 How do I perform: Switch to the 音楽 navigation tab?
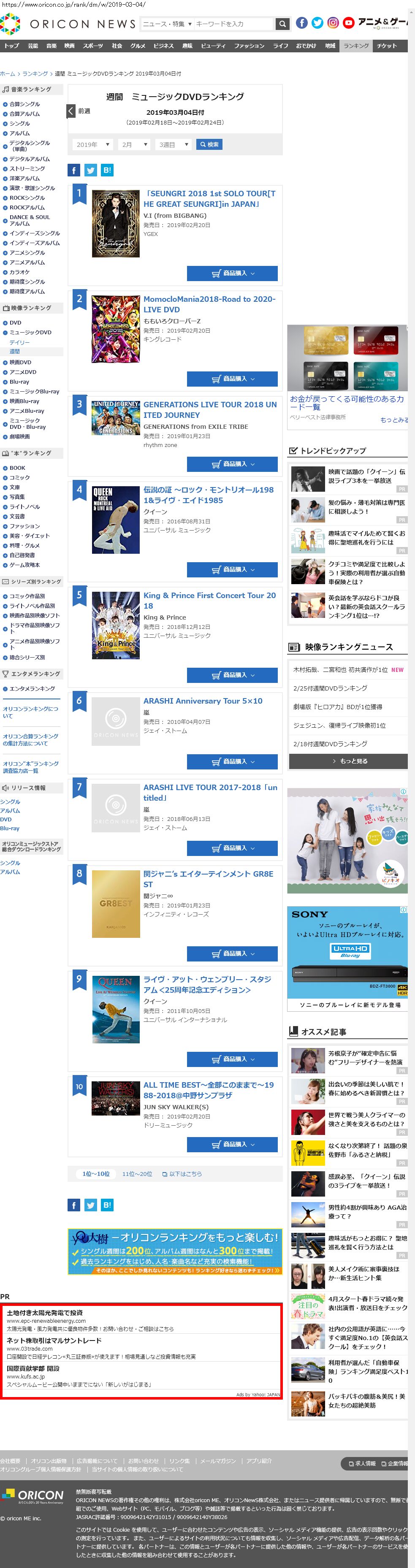[x=52, y=46]
